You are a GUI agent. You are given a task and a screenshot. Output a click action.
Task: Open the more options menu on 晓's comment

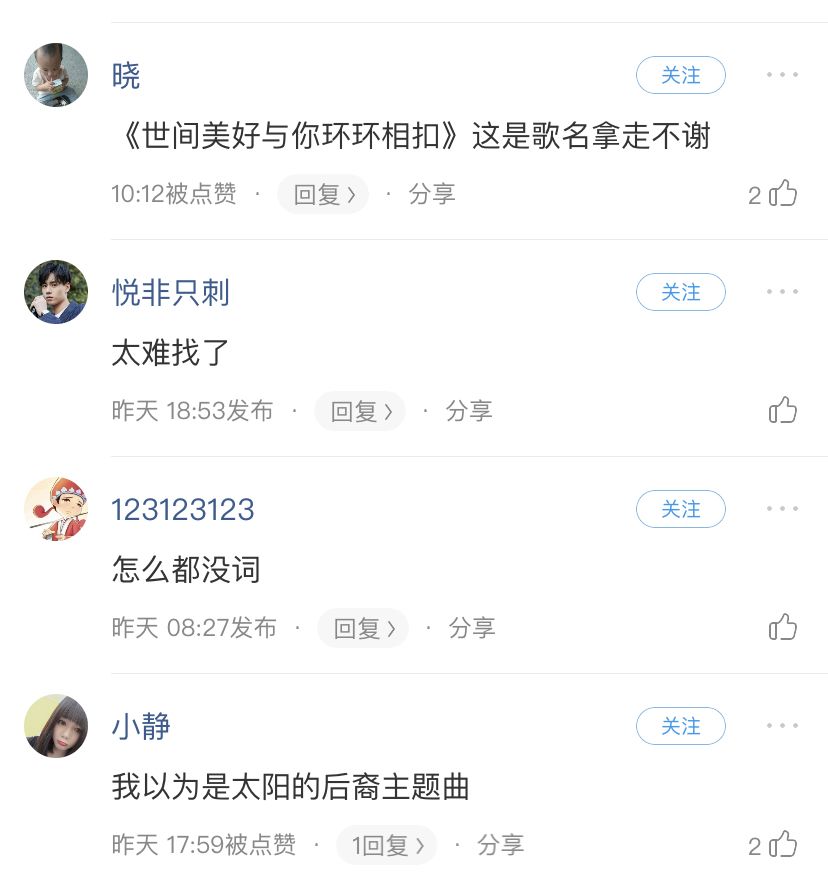click(782, 75)
